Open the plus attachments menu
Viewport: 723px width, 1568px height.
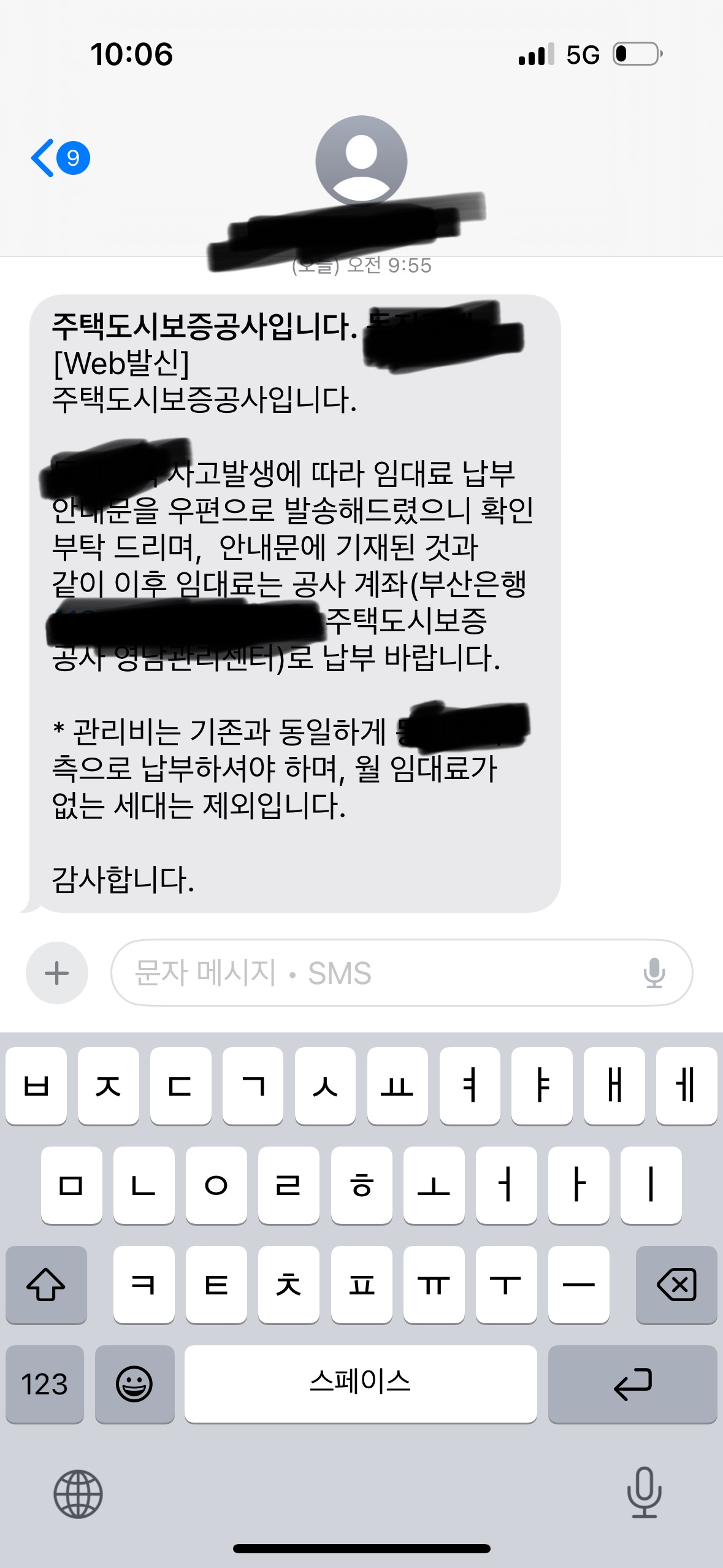57,973
